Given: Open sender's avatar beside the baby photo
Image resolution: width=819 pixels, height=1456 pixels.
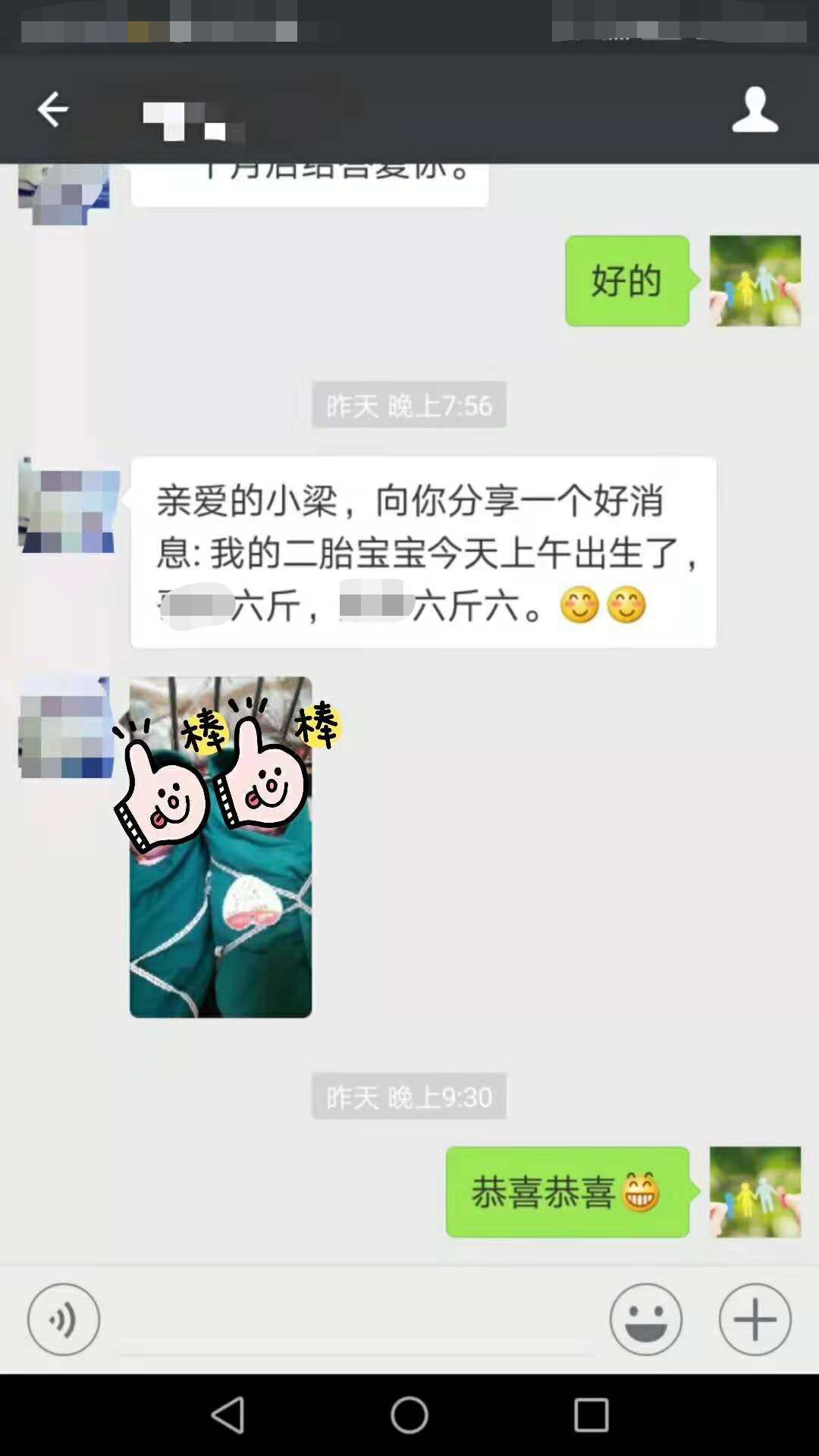Looking at the screenshot, I should (67, 728).
